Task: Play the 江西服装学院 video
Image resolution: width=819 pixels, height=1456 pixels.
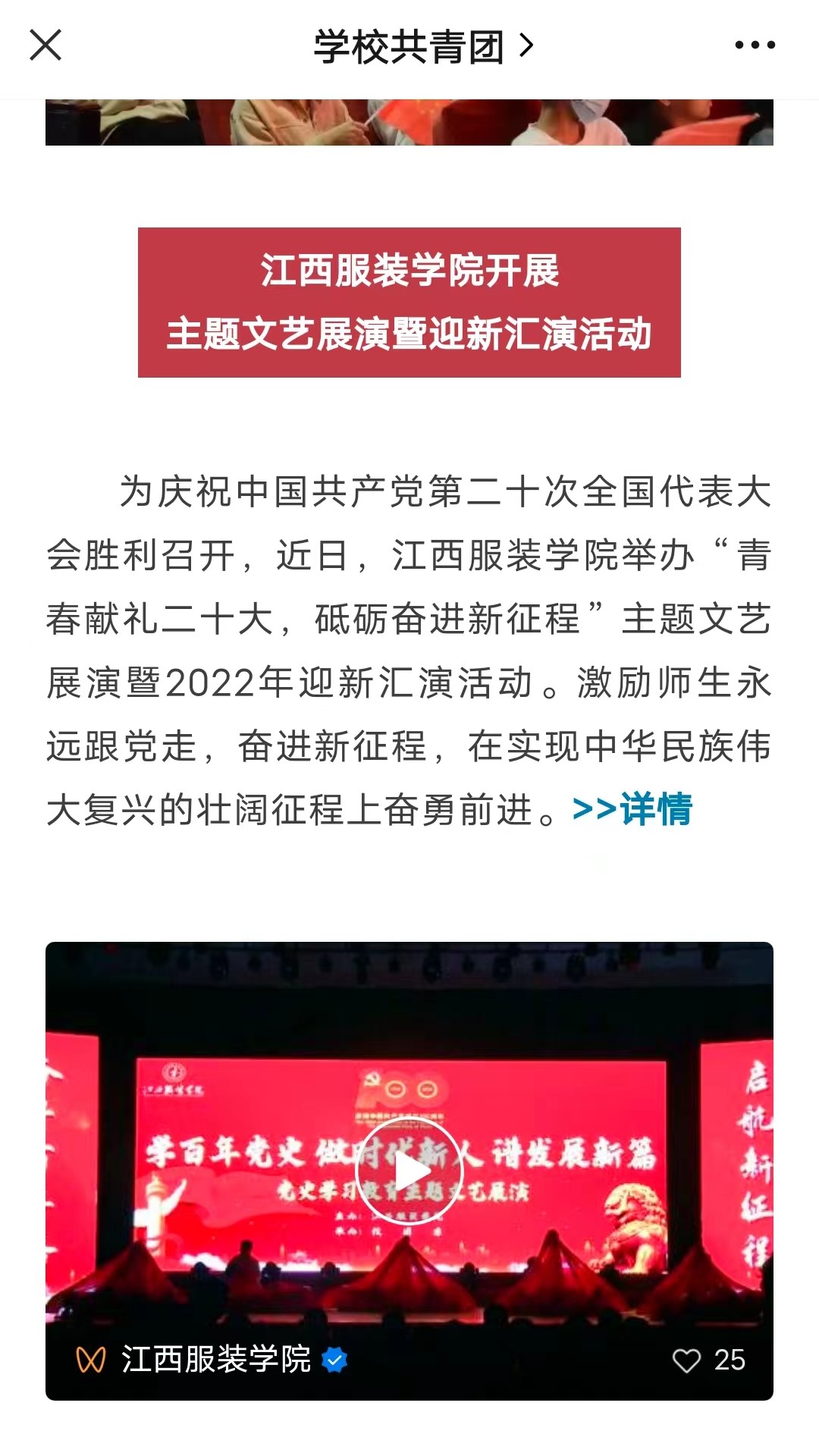Action: (409, 1172)
